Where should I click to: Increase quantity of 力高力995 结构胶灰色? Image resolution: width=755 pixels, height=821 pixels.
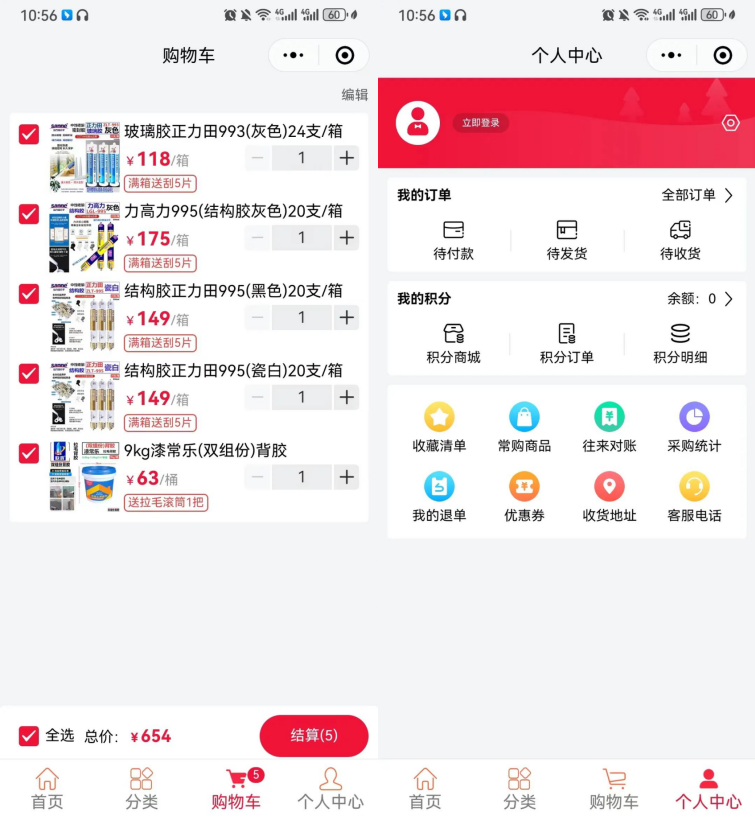click(346, 238)
